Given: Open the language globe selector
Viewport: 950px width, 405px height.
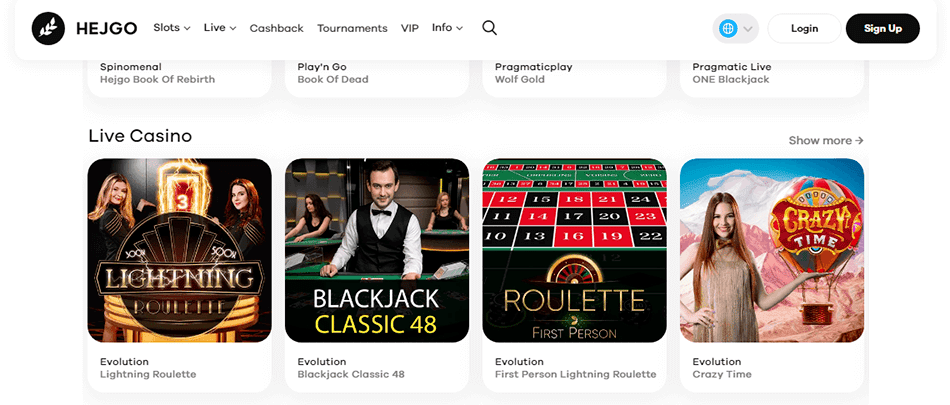Looking at the screenshot, I should [x=736, y=28].
